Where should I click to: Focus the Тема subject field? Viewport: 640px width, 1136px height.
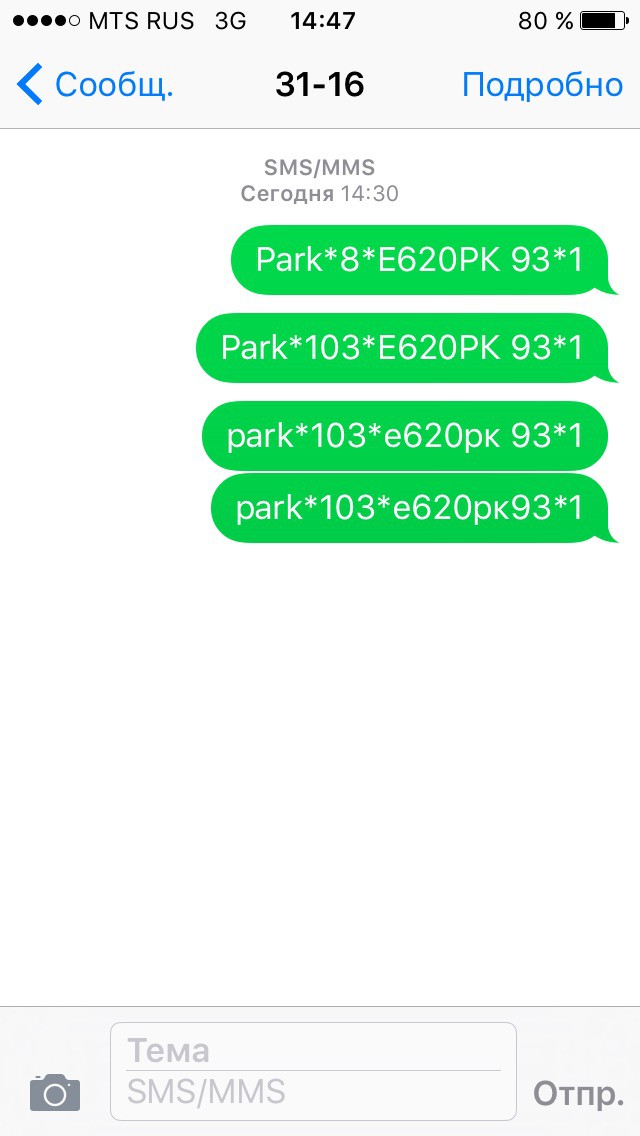[x=312, y=1050]
